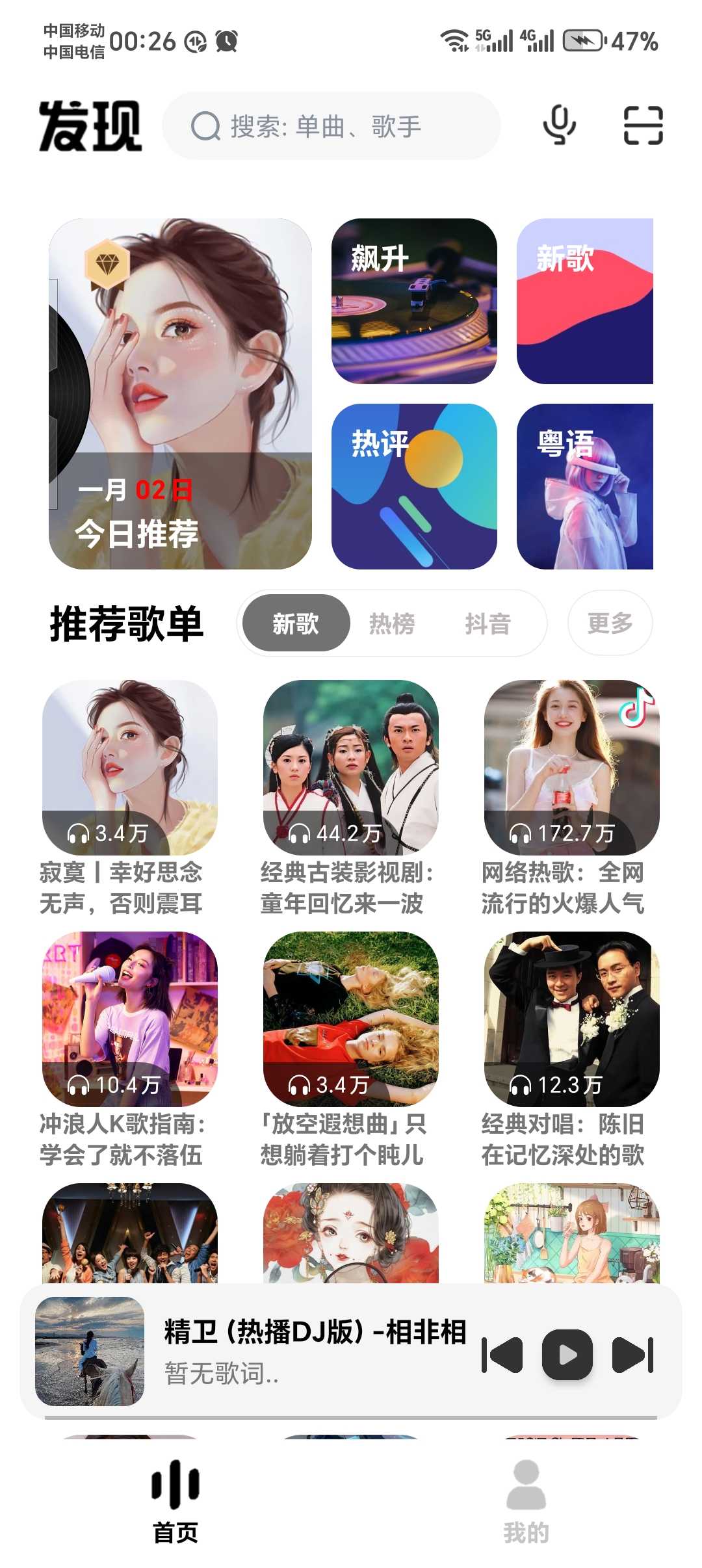Viewport: 702px width, 1568px height.
Task: Play the current song 精卫
Action: point(567,1355)
